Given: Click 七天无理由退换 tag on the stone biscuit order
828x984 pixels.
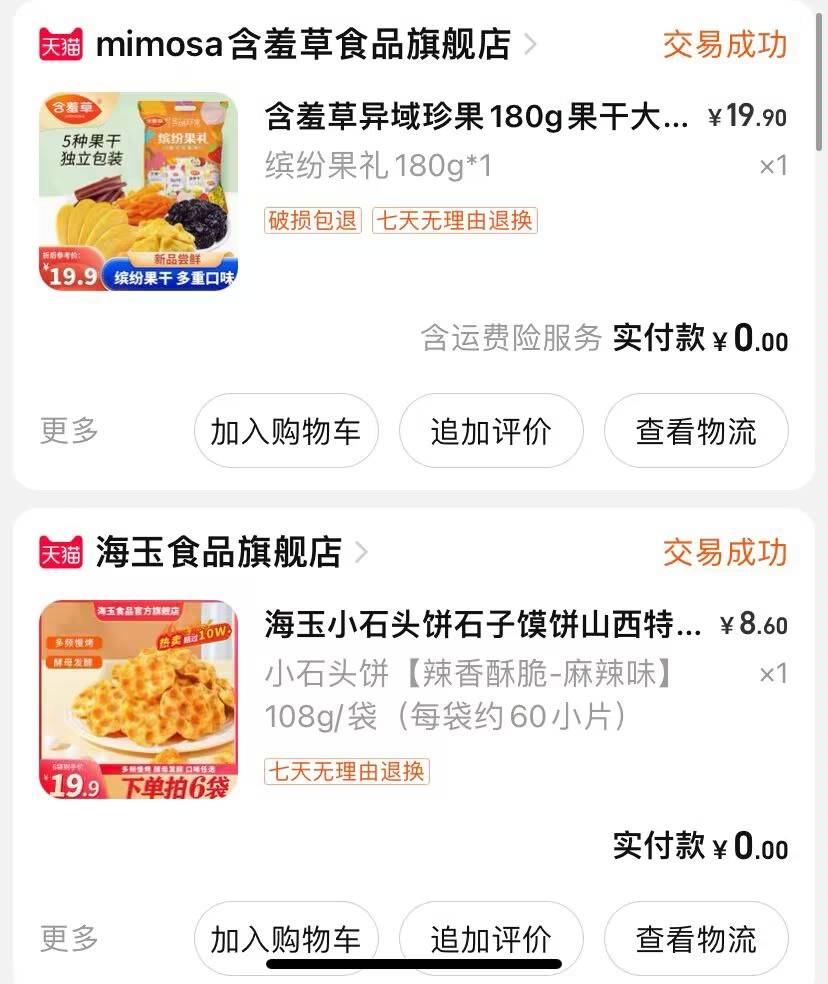Looking at the screenshot, I should [347, 772].
